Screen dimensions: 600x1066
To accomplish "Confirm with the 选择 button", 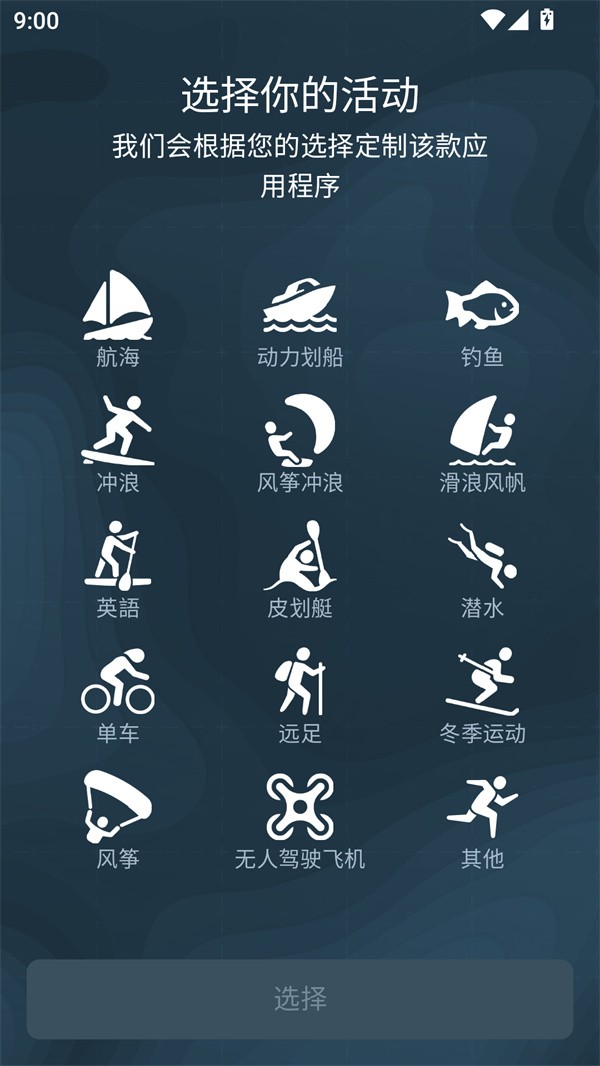I will tap(300, 999).
